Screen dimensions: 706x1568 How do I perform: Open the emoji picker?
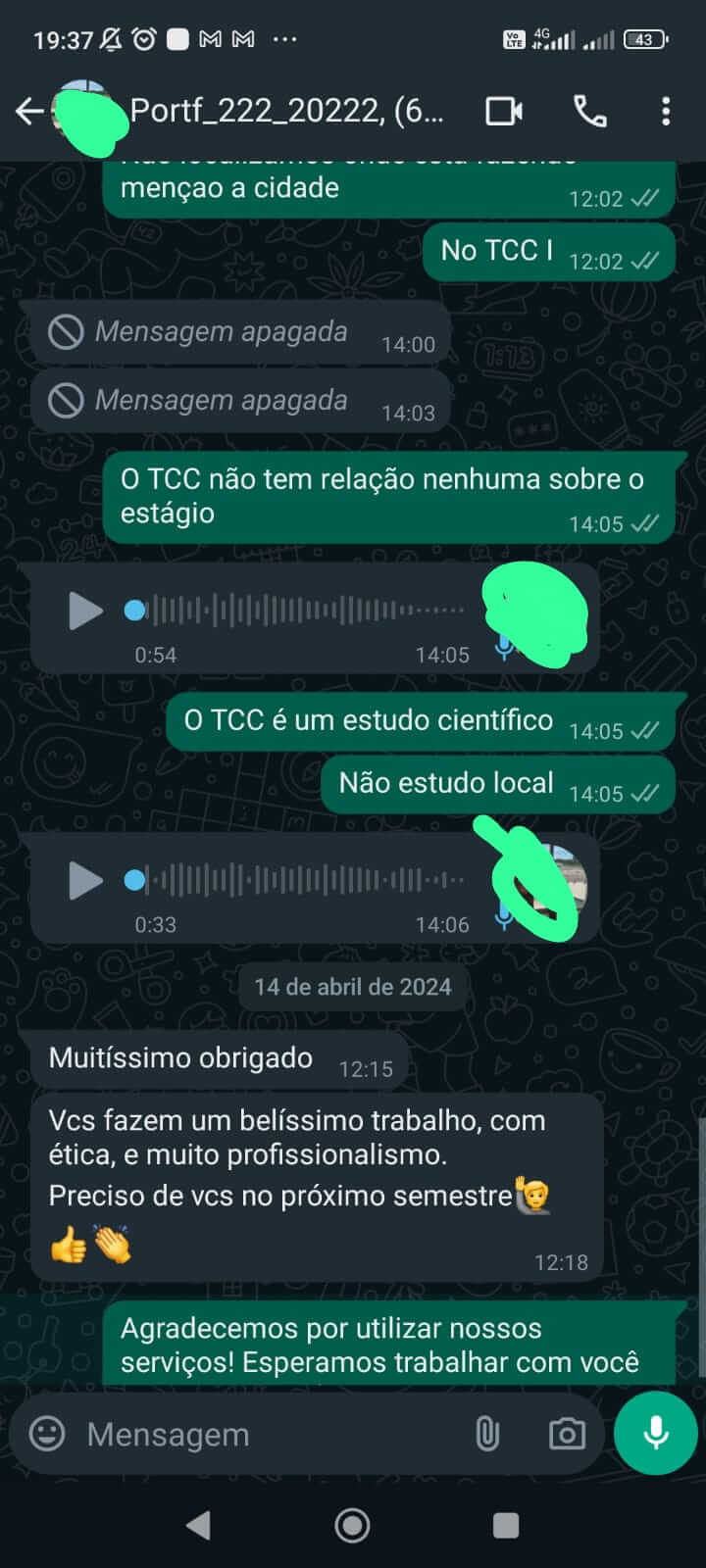click(x=47, y=1434)
